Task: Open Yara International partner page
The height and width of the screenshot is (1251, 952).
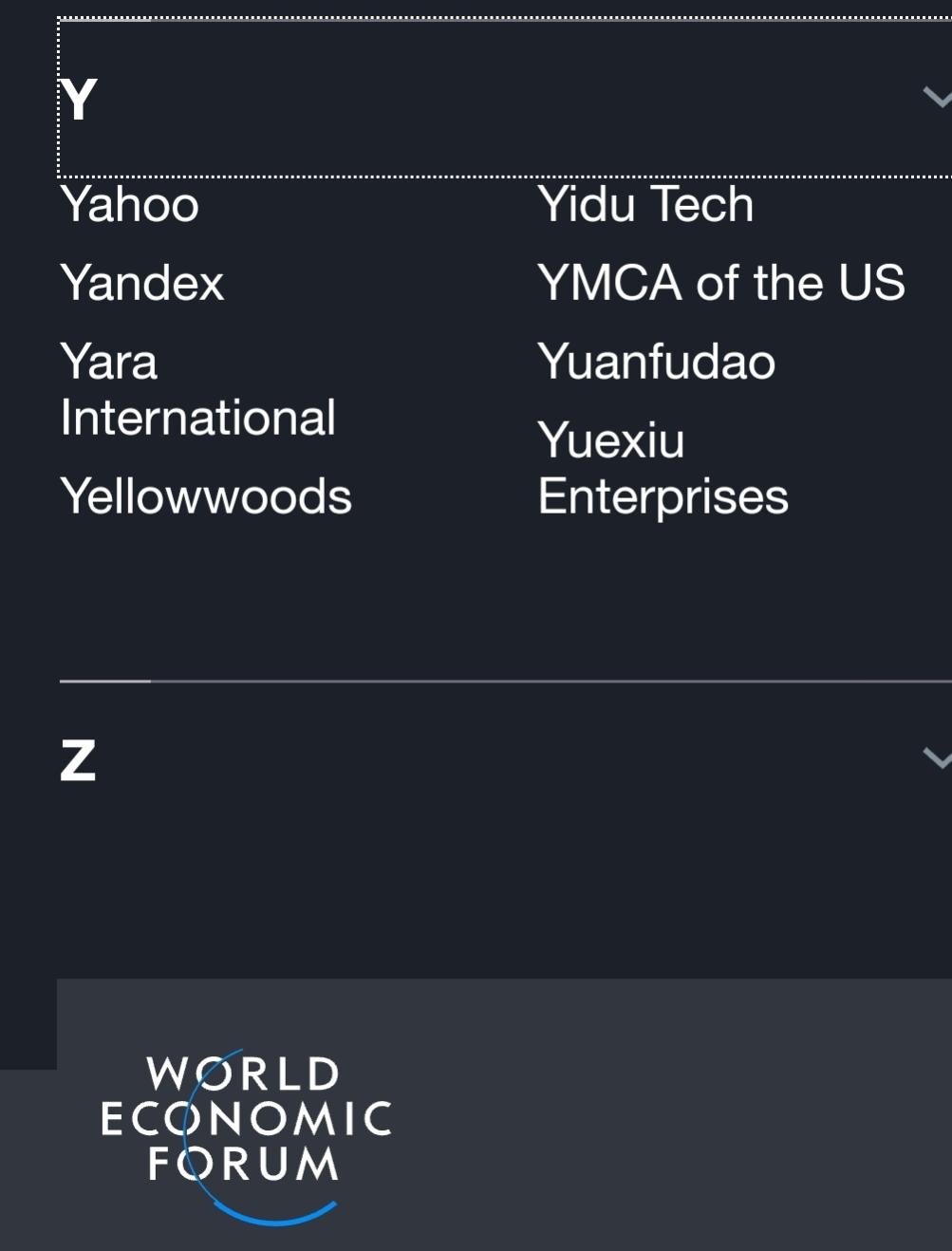Action: 196,390
